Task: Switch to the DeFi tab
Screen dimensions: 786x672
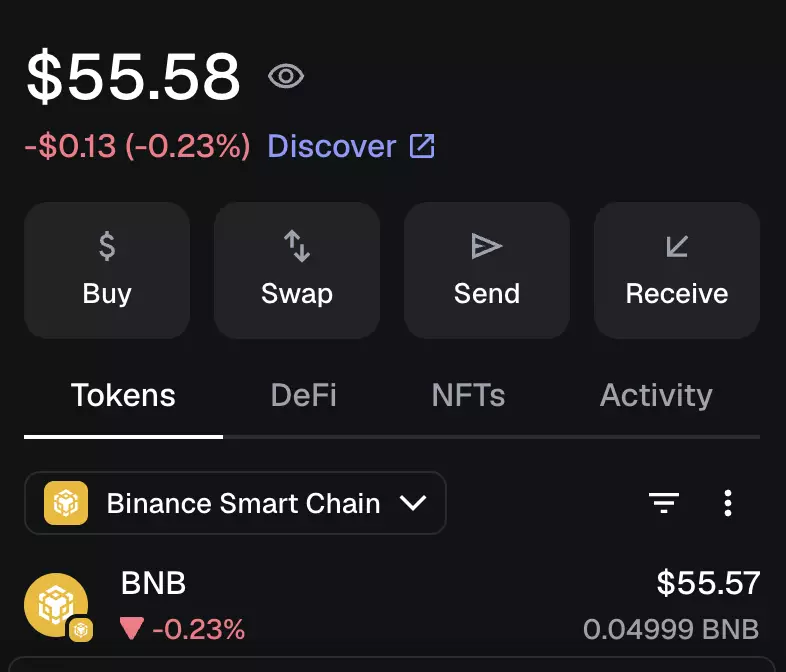Action: tap(303, 395)
